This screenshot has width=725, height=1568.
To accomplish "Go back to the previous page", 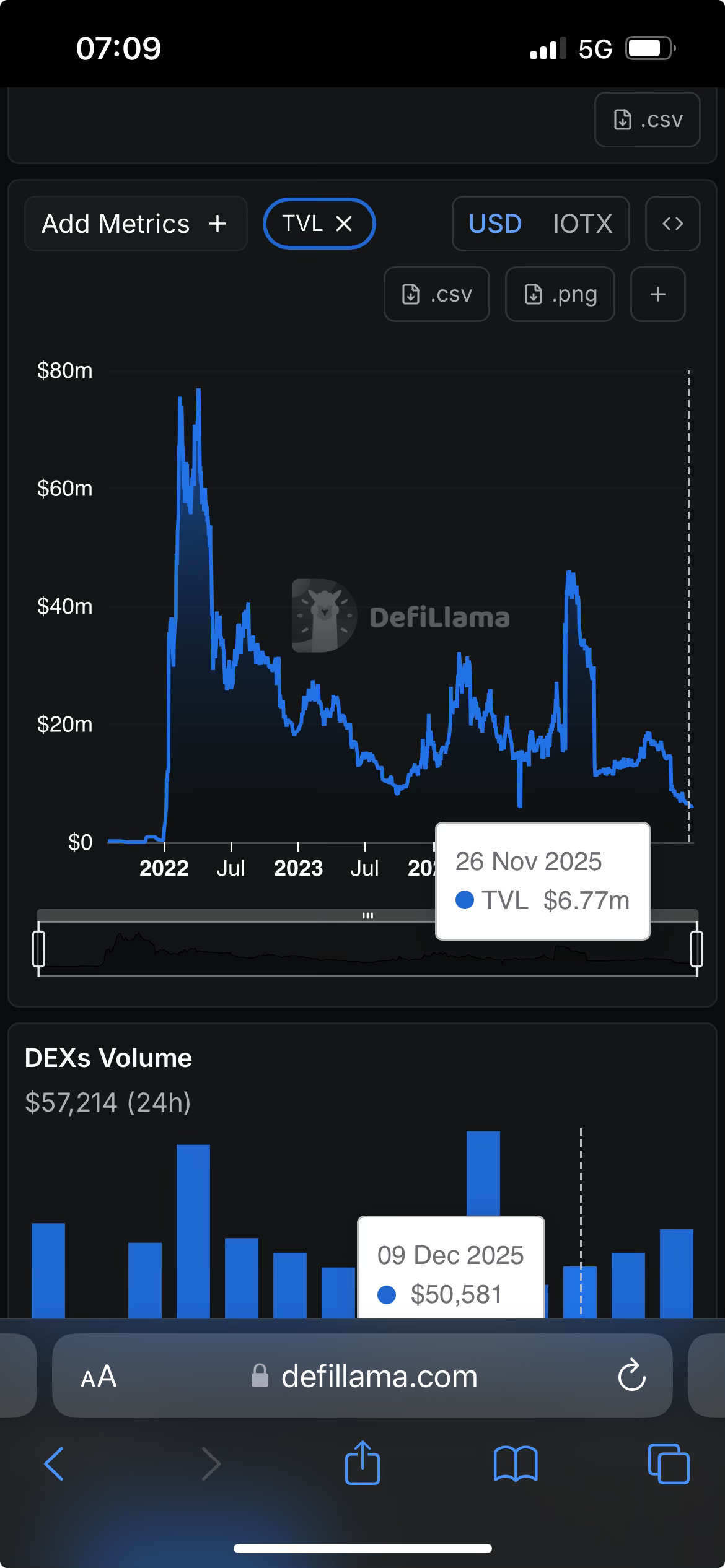I will pos(54,1464).
